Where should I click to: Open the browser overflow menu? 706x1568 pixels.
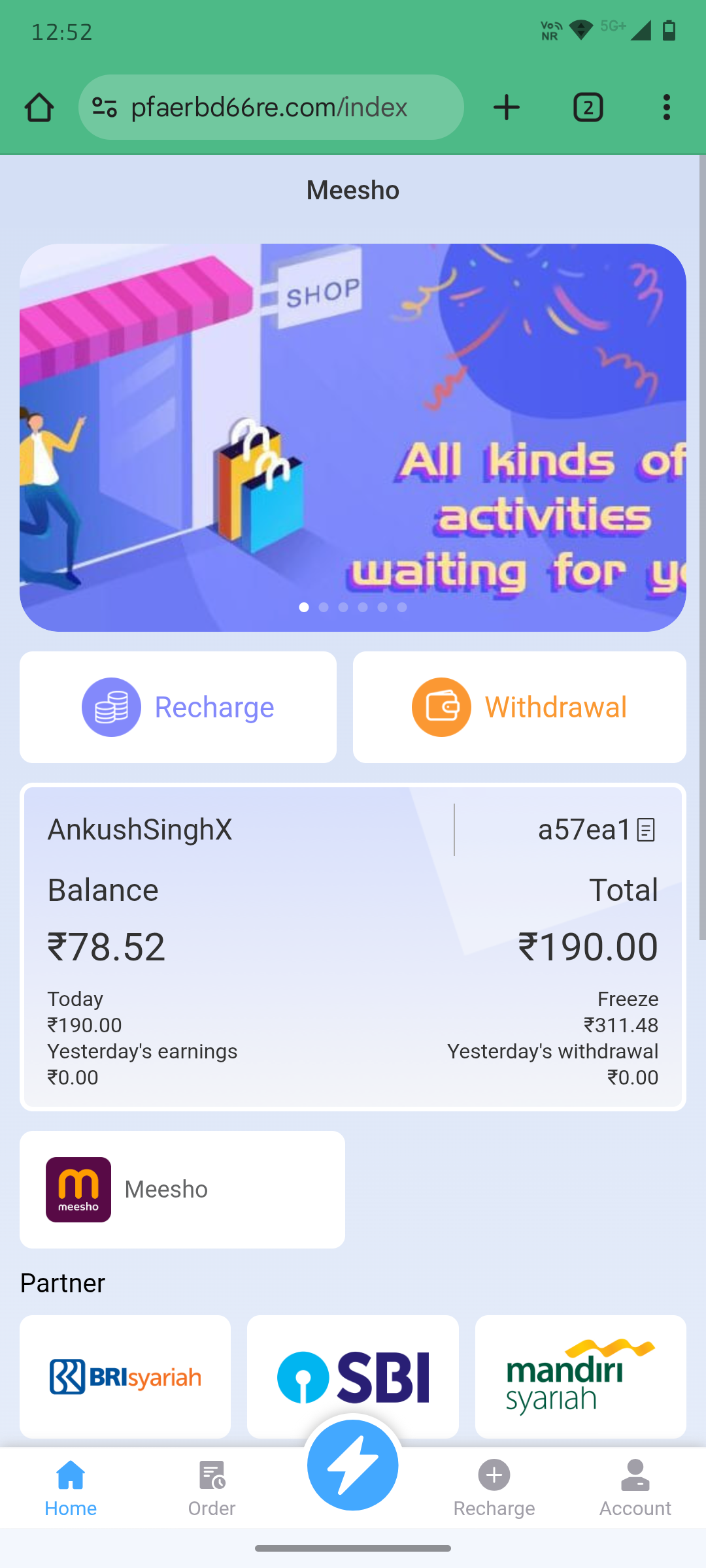[666, 108]
